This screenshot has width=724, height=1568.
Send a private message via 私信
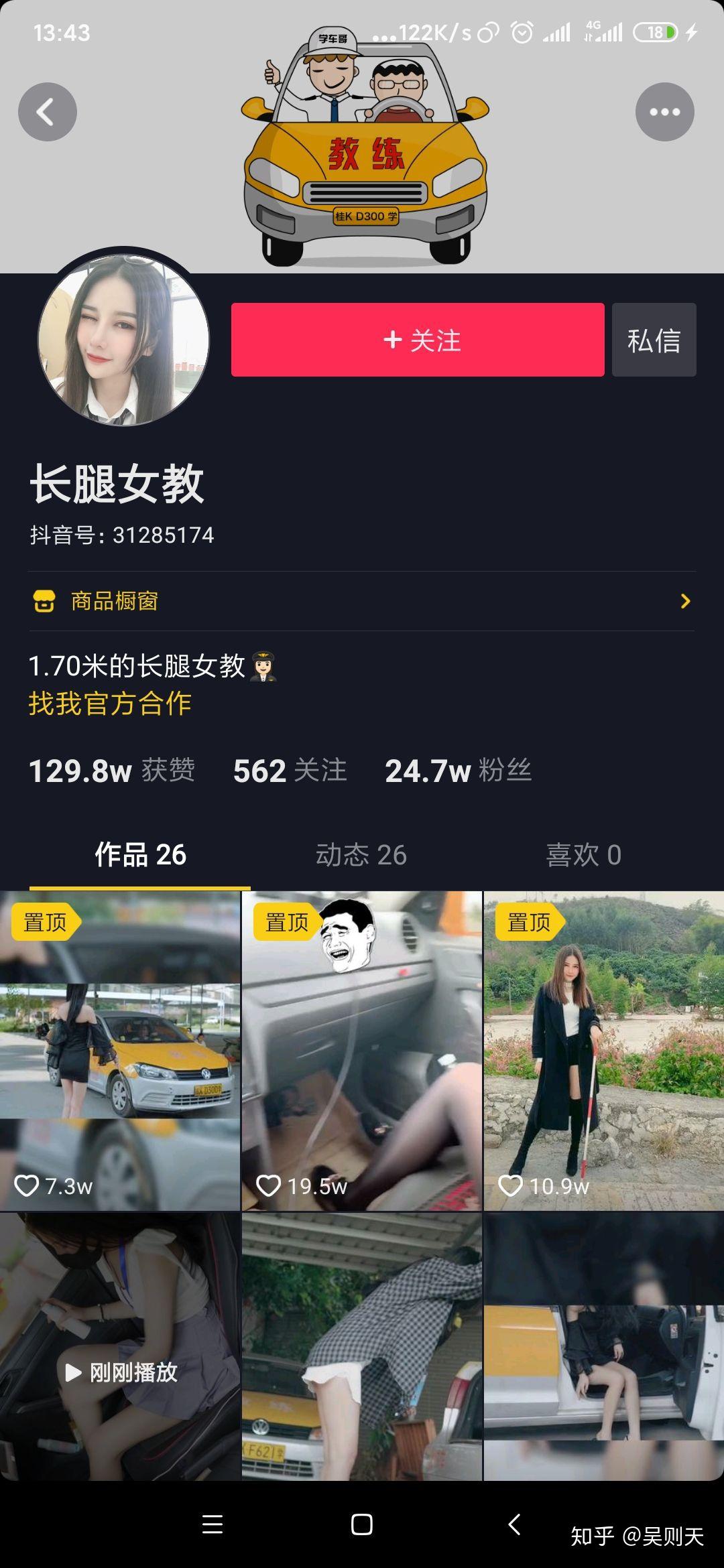tap(654, 340)
